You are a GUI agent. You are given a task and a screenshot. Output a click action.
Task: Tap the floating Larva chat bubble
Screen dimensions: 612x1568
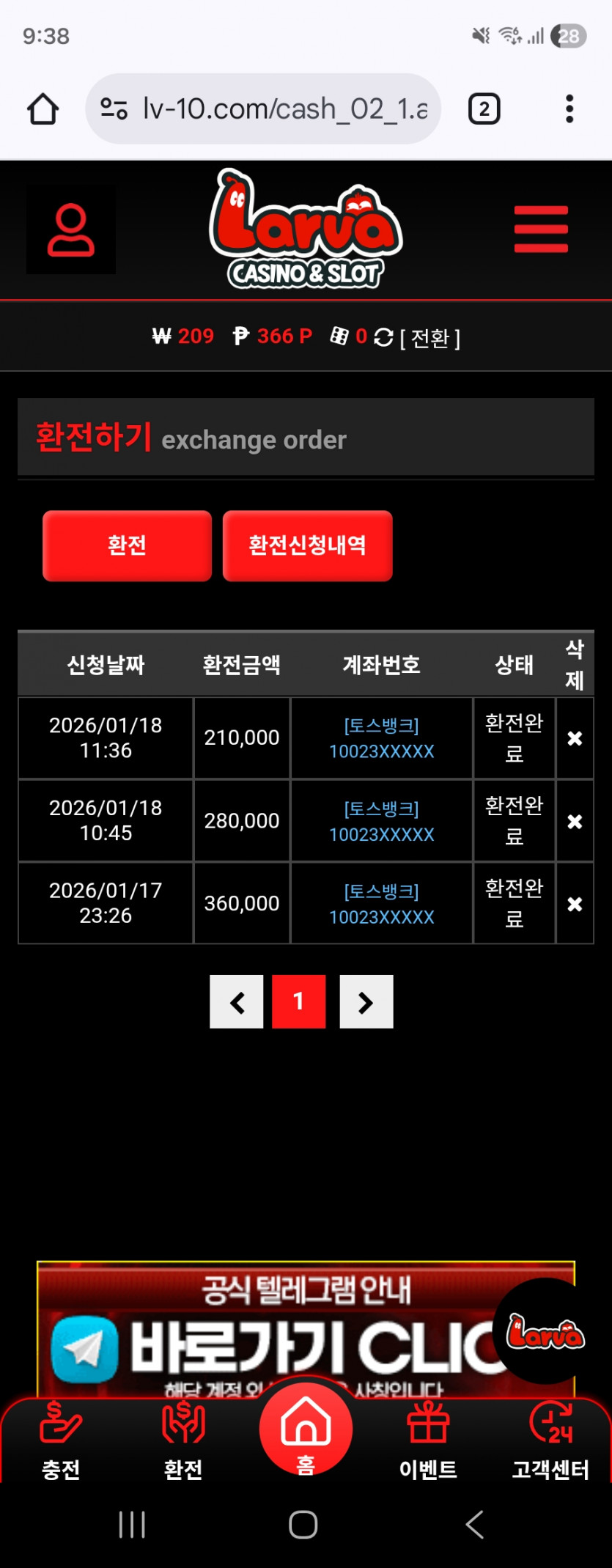[x=546, y=1330]
